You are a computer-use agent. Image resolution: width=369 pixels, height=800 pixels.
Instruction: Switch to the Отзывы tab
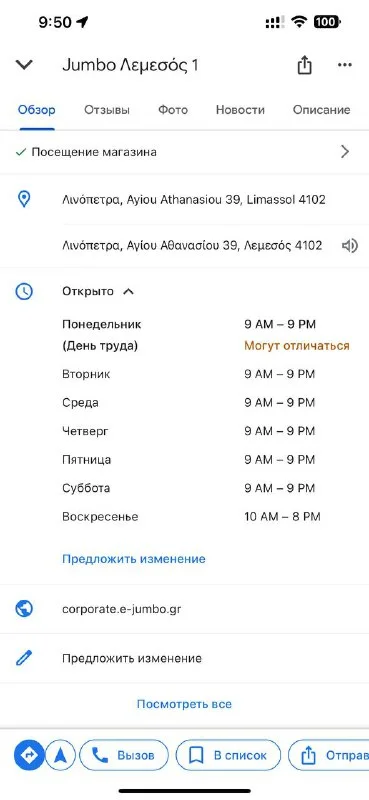(x=107, y=110)
